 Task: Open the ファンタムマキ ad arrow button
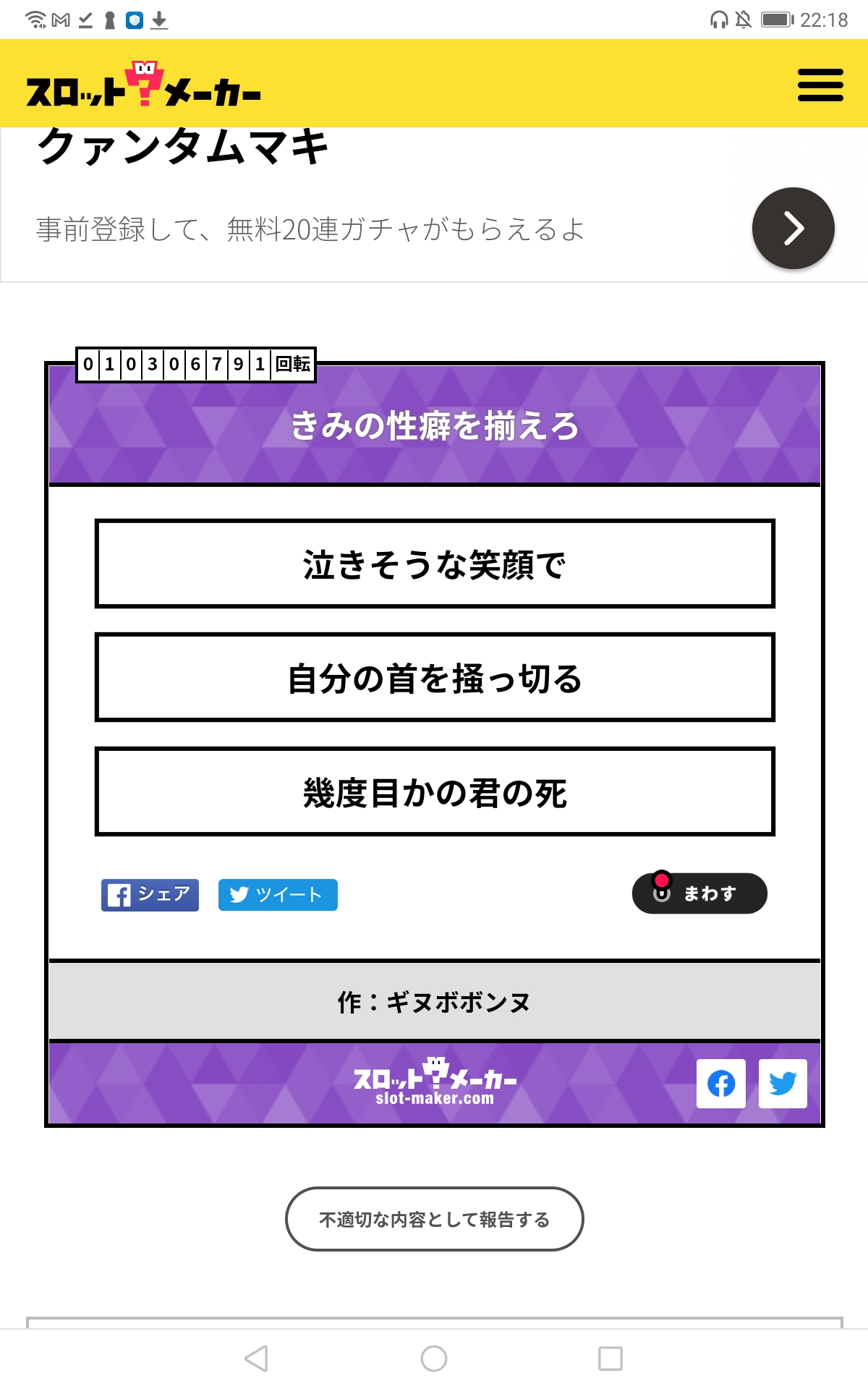pyautogui.click(x=793, y=229)
